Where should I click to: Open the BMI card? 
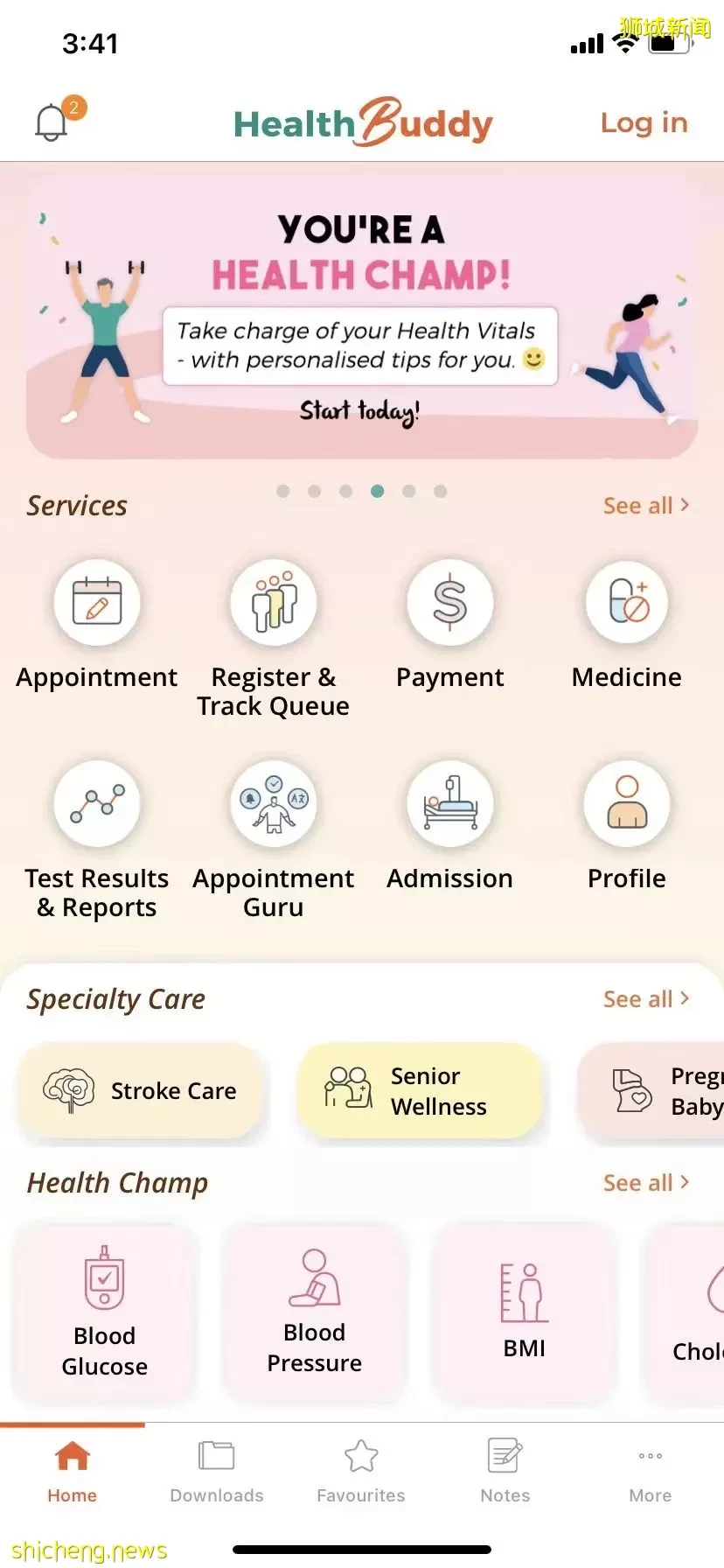(525, 1312)
